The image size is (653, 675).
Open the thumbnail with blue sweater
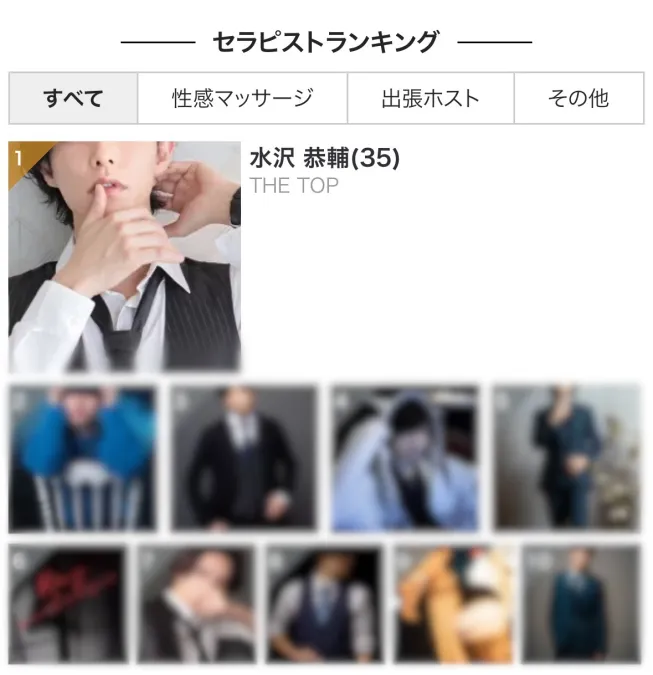coord(83,459)
